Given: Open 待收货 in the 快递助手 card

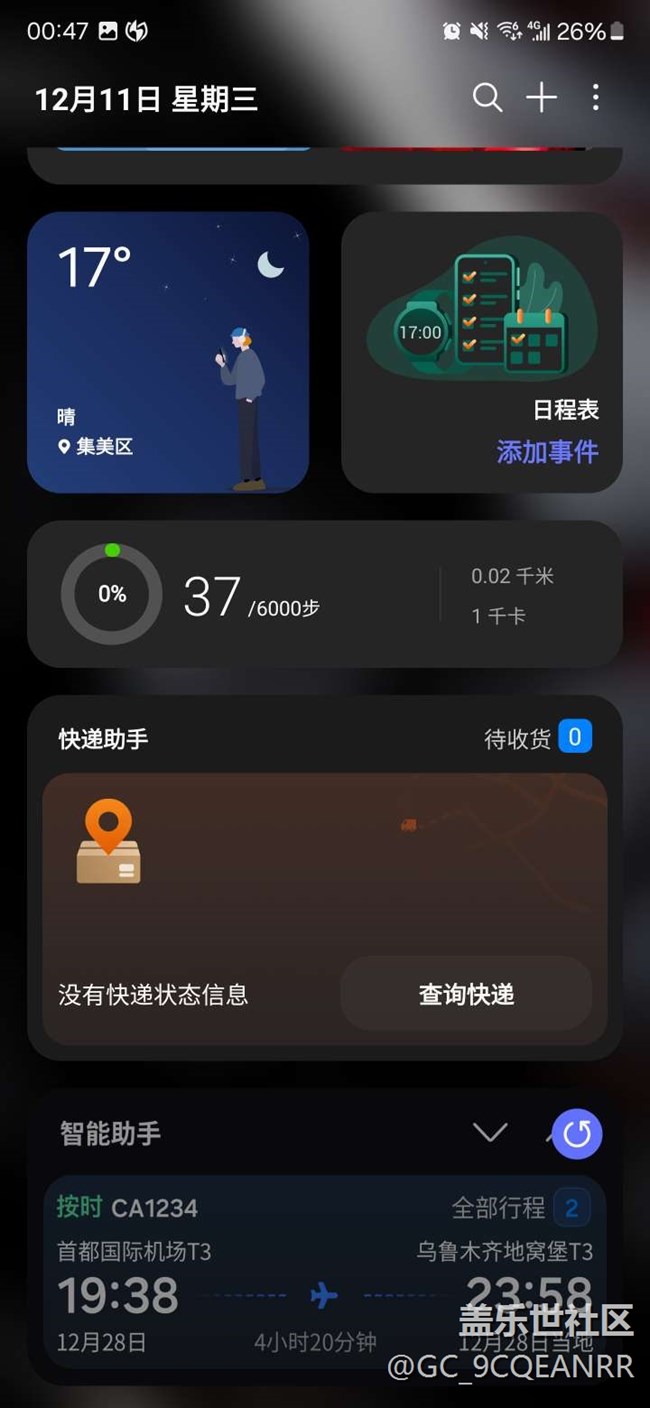Looking at the screenshot, I should tap(538, 738).
